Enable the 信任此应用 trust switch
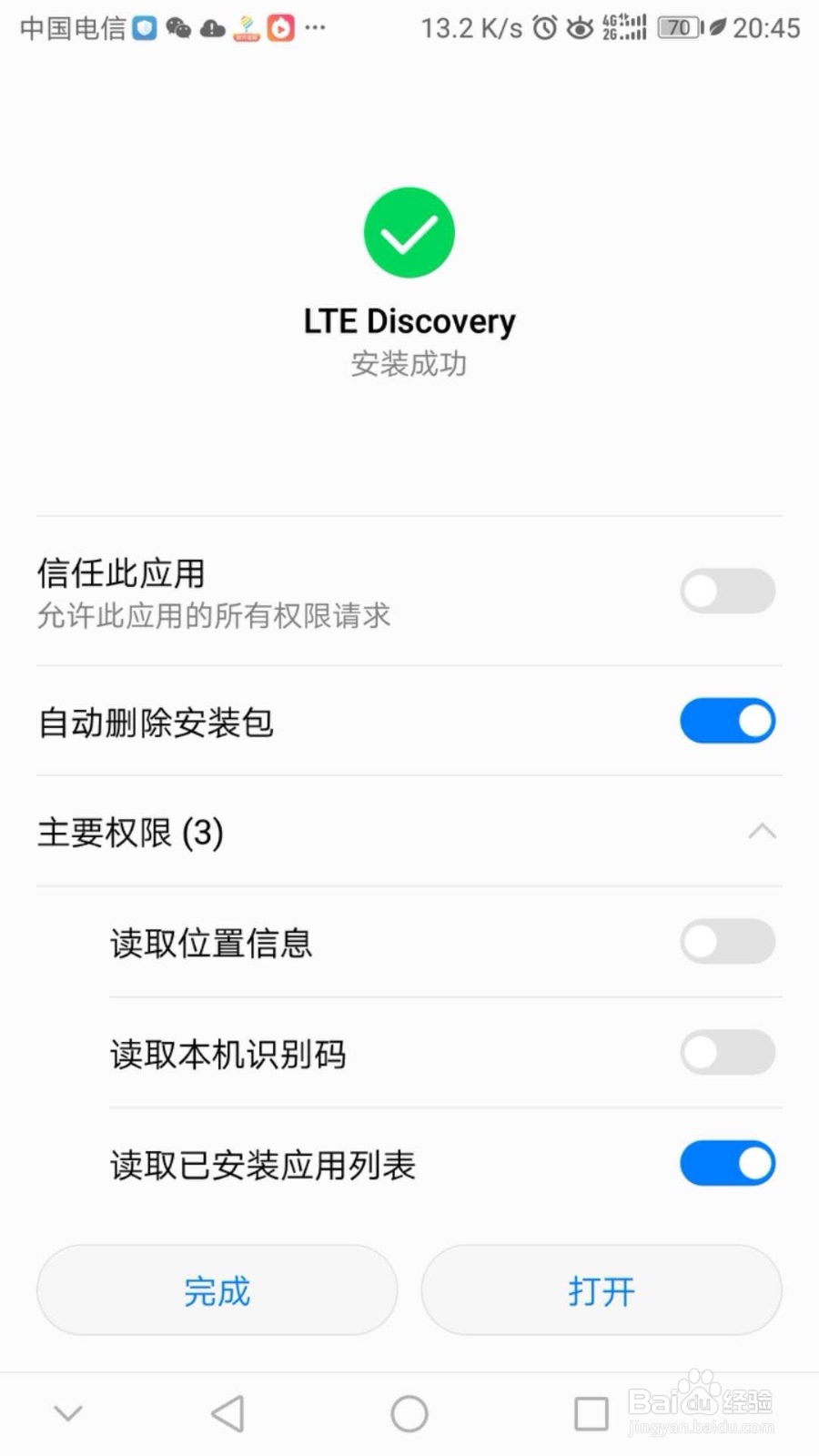This screenshot has height=1456, width=819. click(x=727, y=591)
